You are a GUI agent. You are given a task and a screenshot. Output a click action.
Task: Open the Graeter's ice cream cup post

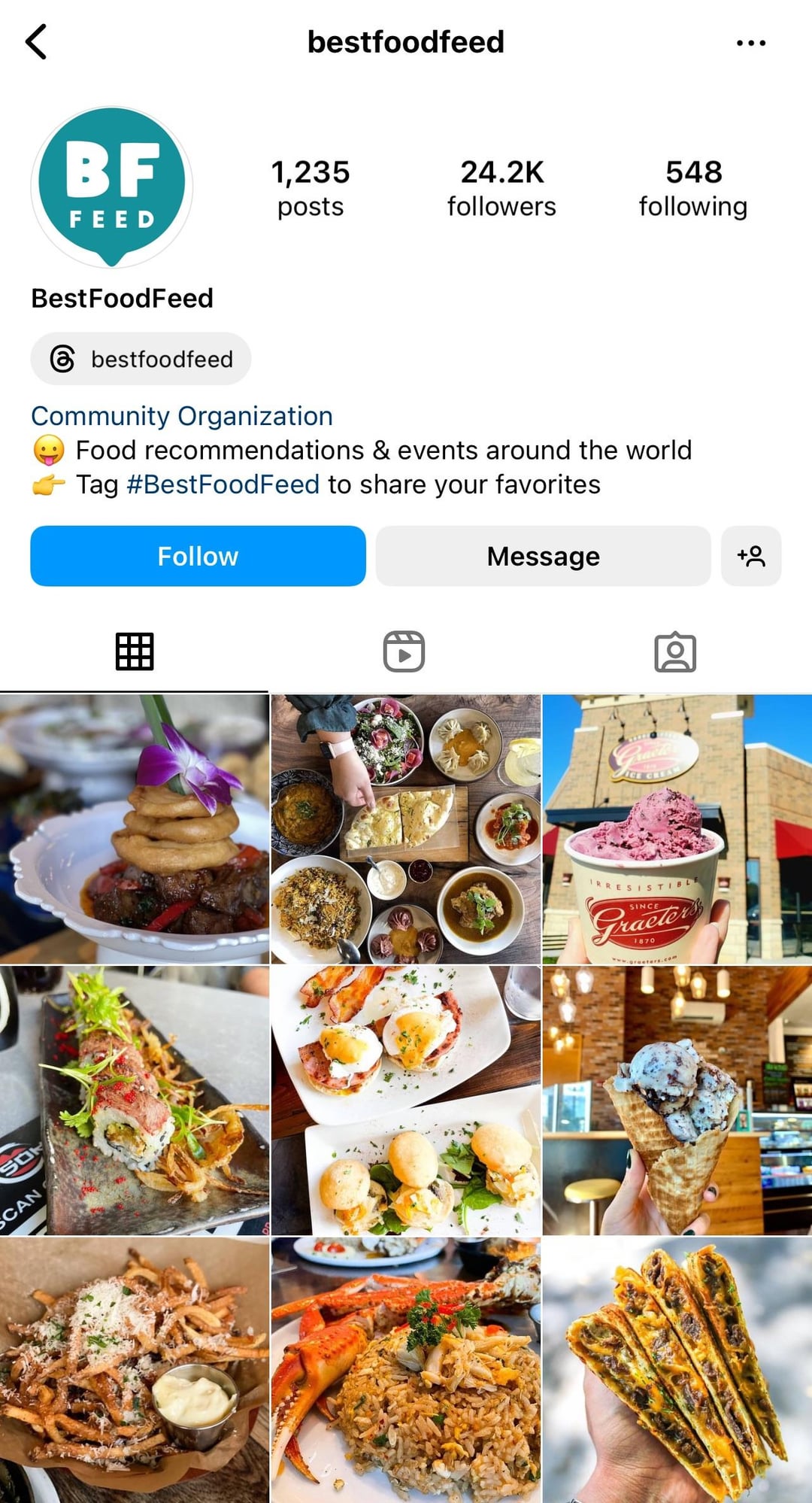(x=677, y=829)
